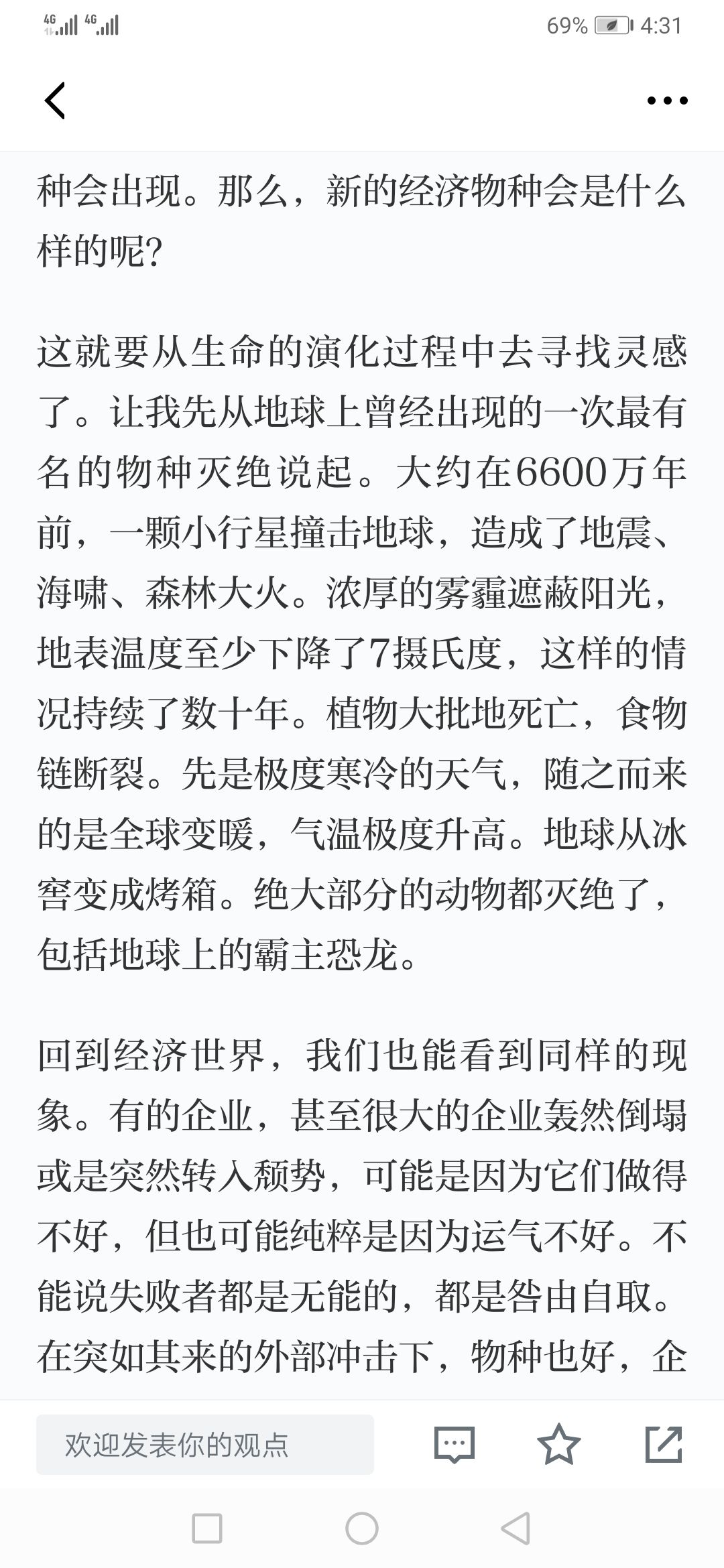Open the comments speech-bubble icon
Image resolution: width=724 pixels, height=1568 pixels.
pos(455,1444)
